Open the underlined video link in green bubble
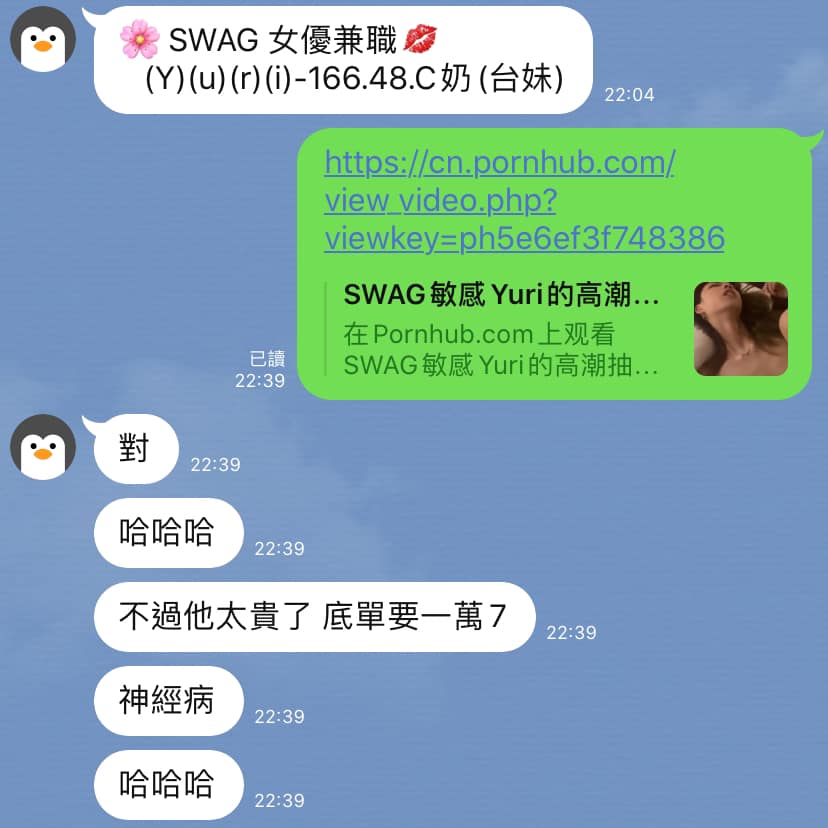 500,200
